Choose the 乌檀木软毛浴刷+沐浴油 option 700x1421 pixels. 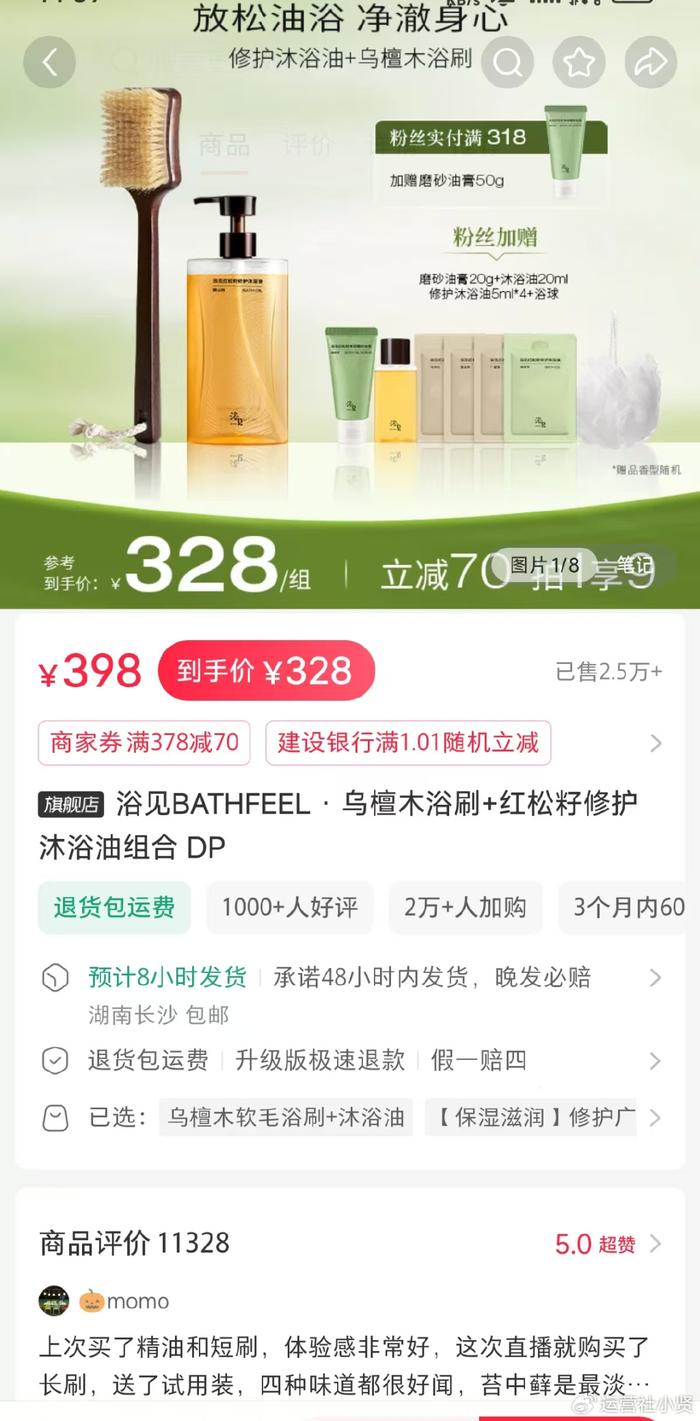[x=286, y=1117]
